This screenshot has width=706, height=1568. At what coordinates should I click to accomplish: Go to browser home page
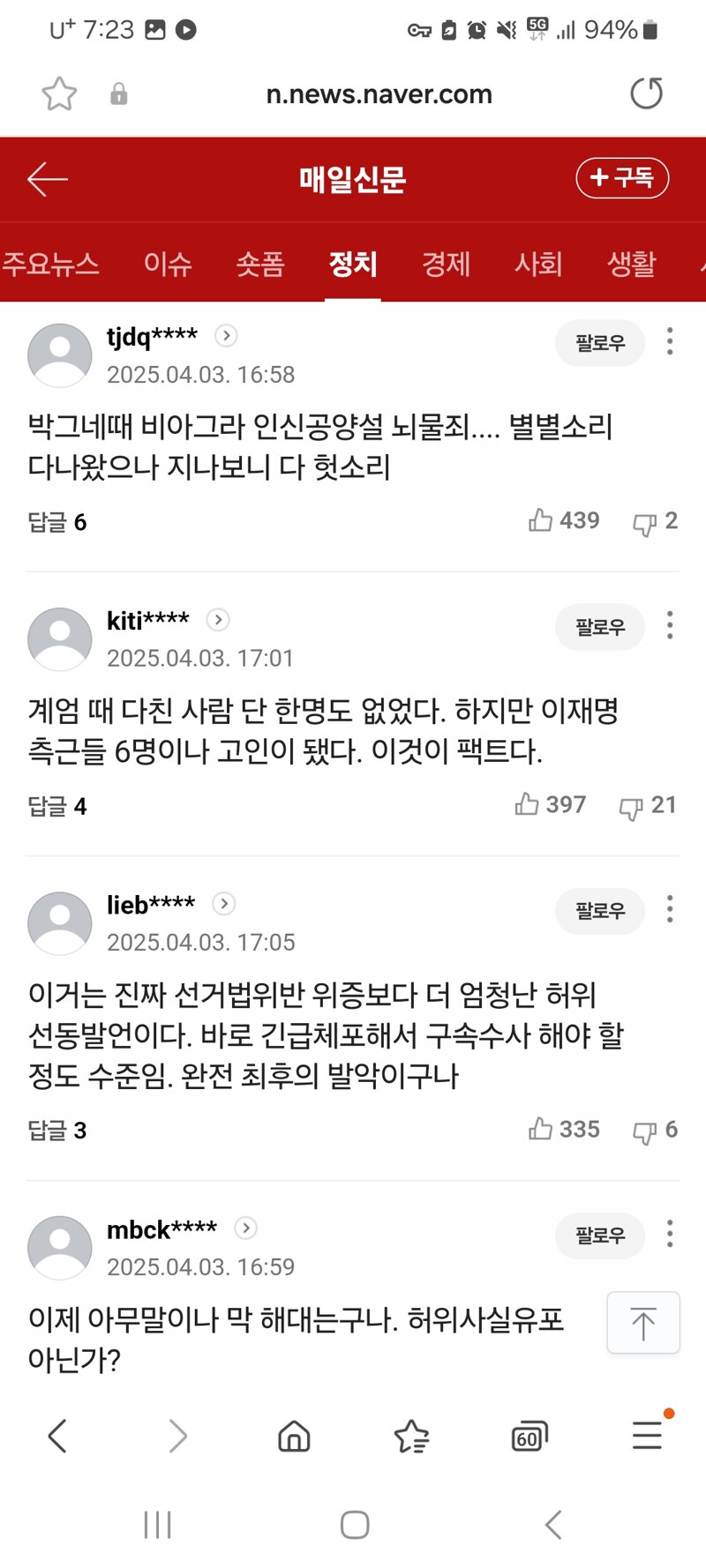(x=294, y=1437)
